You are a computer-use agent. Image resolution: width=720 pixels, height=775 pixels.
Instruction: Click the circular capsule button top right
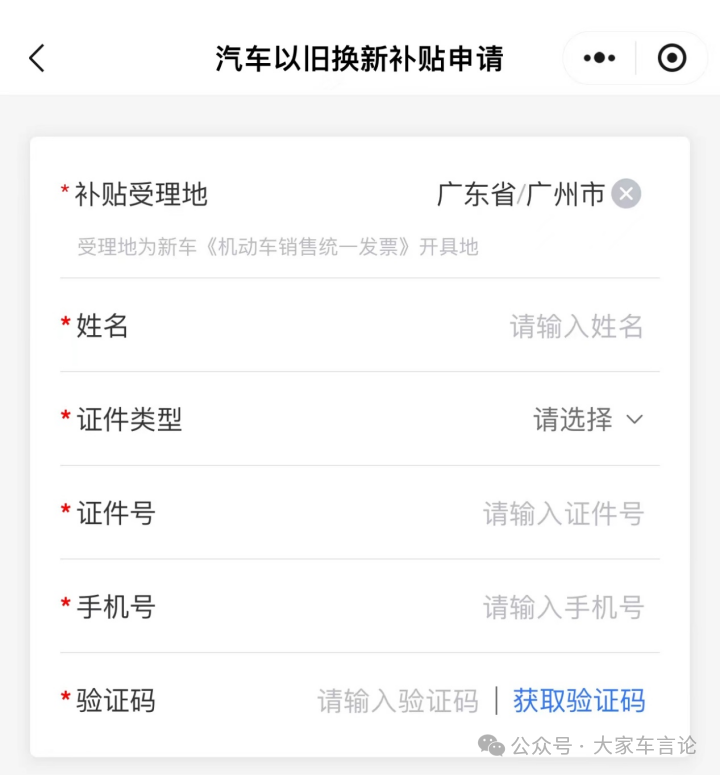point(672,58)
